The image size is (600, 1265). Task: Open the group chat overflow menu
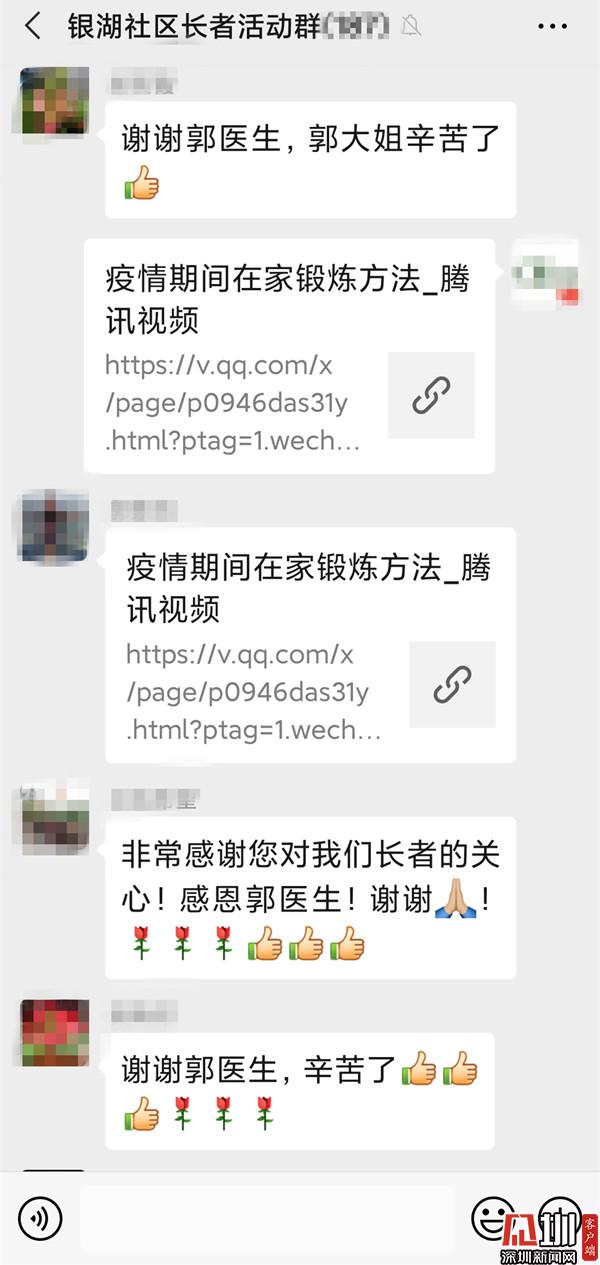(x=552, y=27)
